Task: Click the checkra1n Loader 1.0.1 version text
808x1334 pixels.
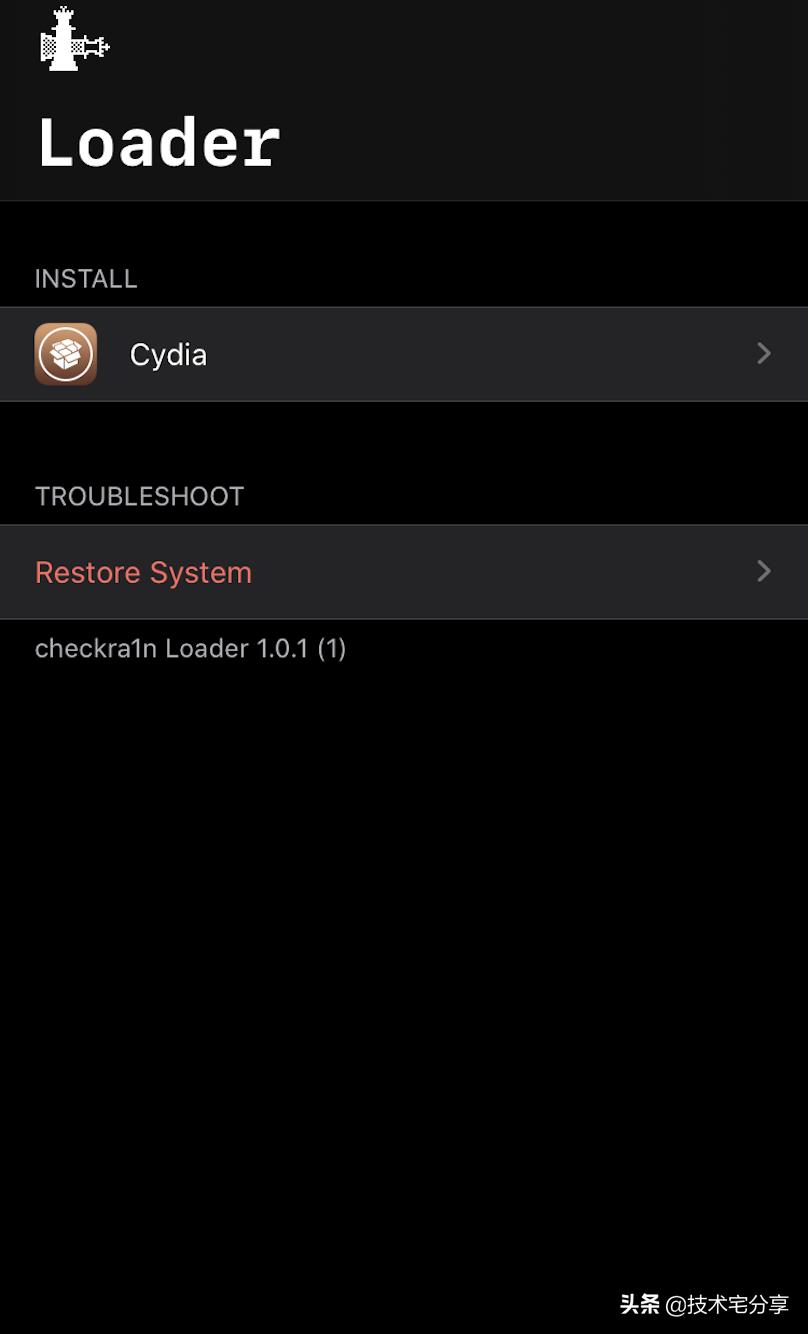Action: point(190,649)
